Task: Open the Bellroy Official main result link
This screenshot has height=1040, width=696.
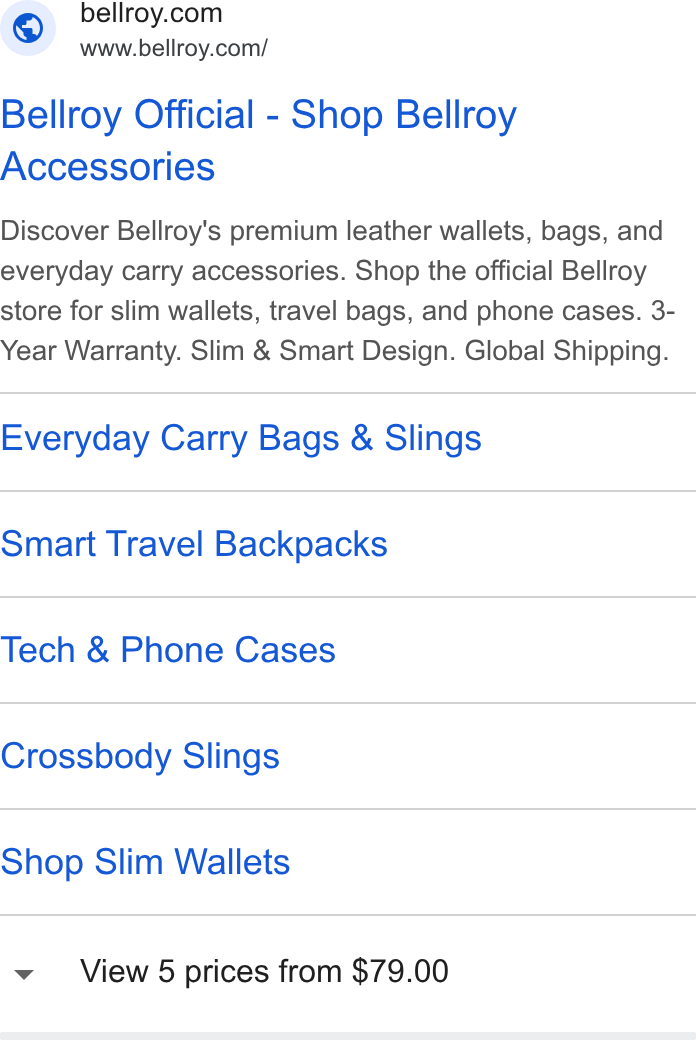Action: pos(259,140)
